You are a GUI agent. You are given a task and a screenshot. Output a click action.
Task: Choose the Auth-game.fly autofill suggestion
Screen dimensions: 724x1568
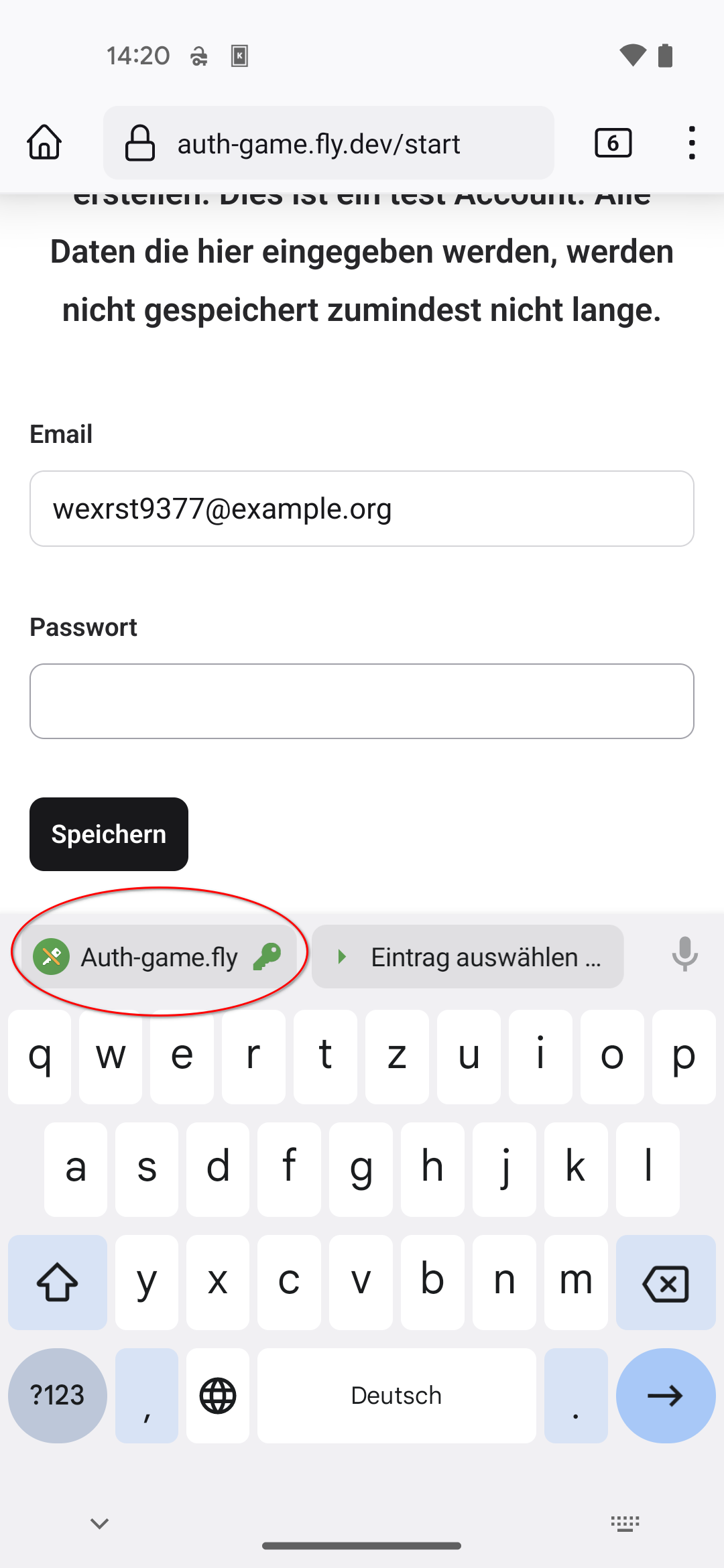pyautogui.click(x=159, y=957)
